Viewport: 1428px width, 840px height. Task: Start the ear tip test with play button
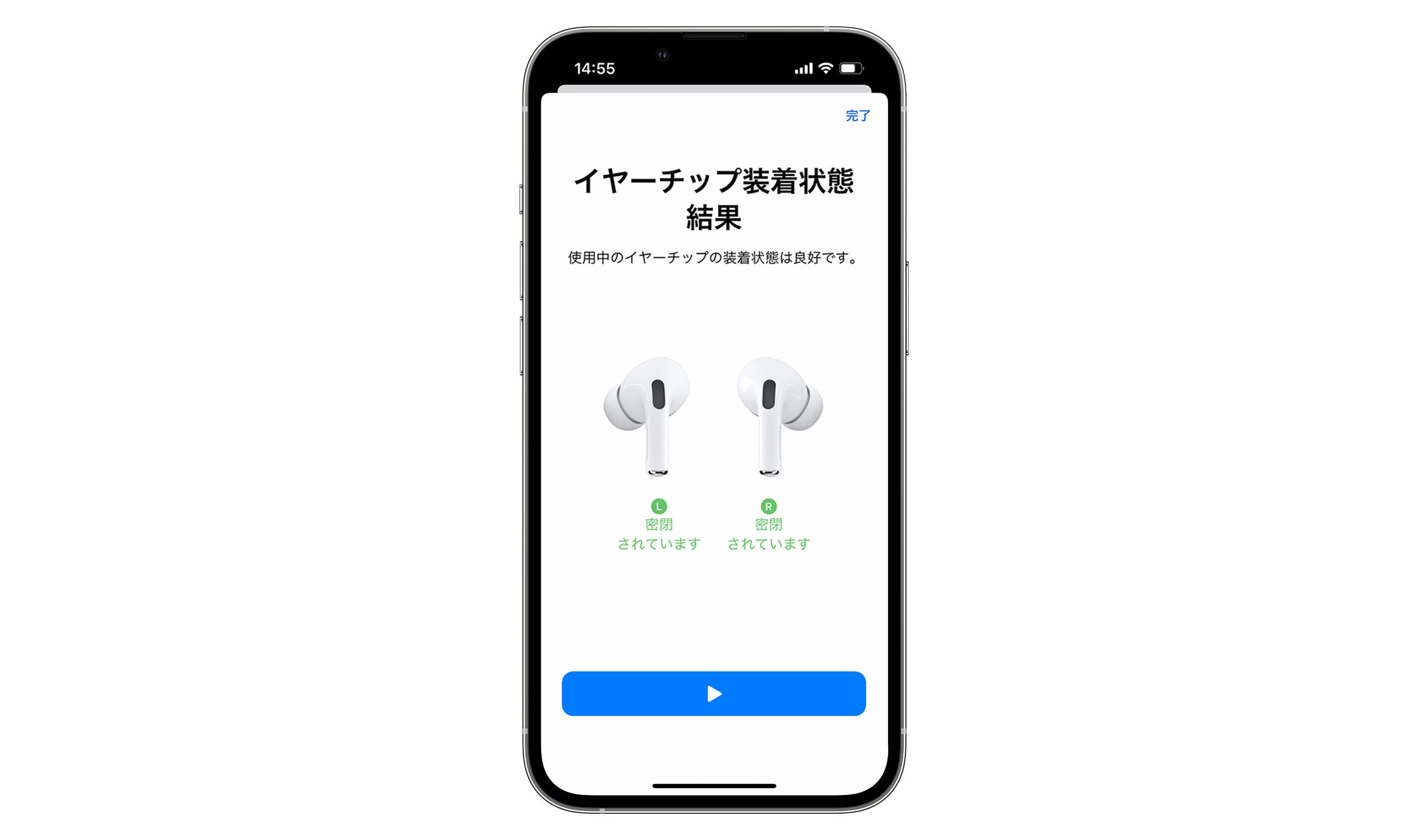(x=713, y=693)
